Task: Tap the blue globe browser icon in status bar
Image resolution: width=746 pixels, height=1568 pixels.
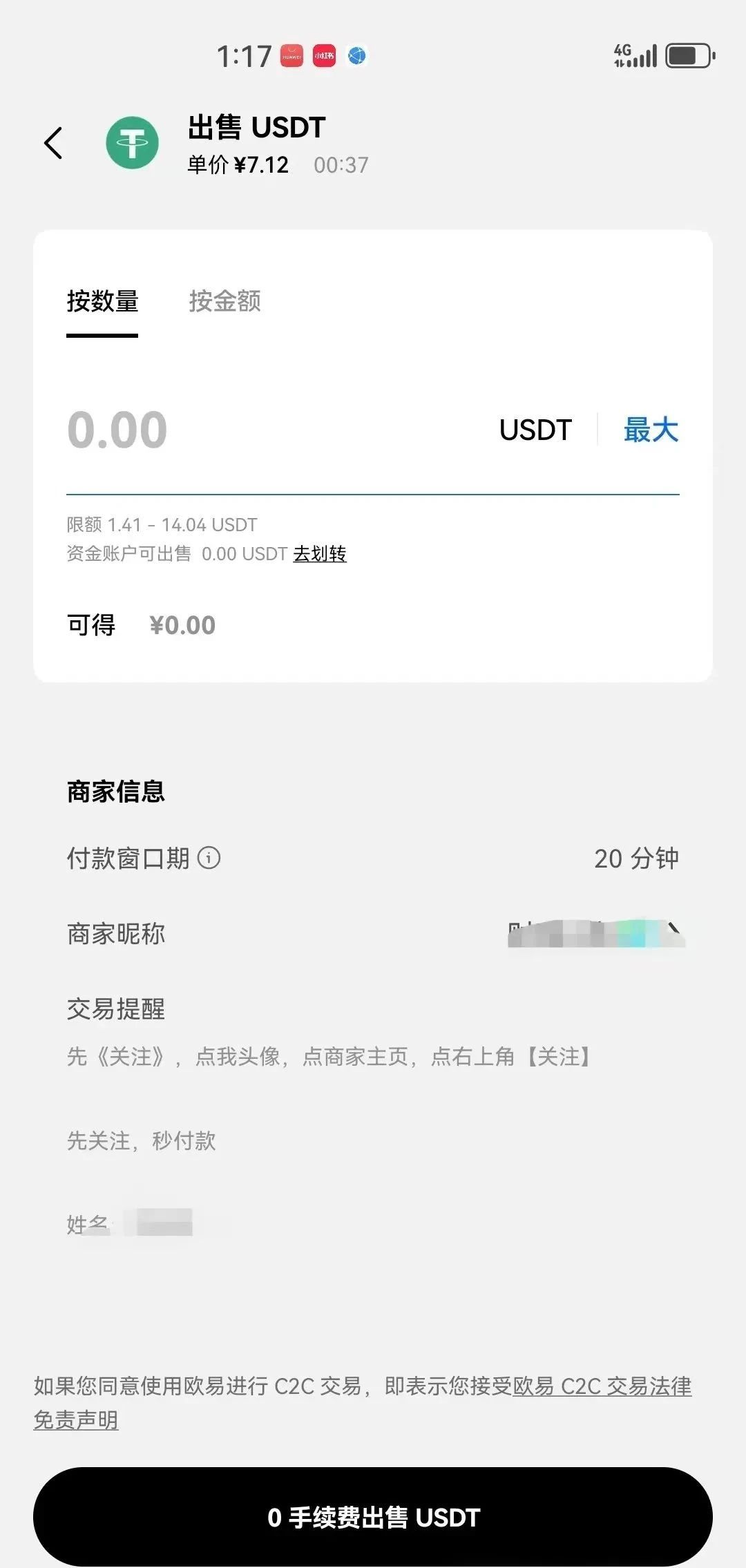Action: click(356, 57)
